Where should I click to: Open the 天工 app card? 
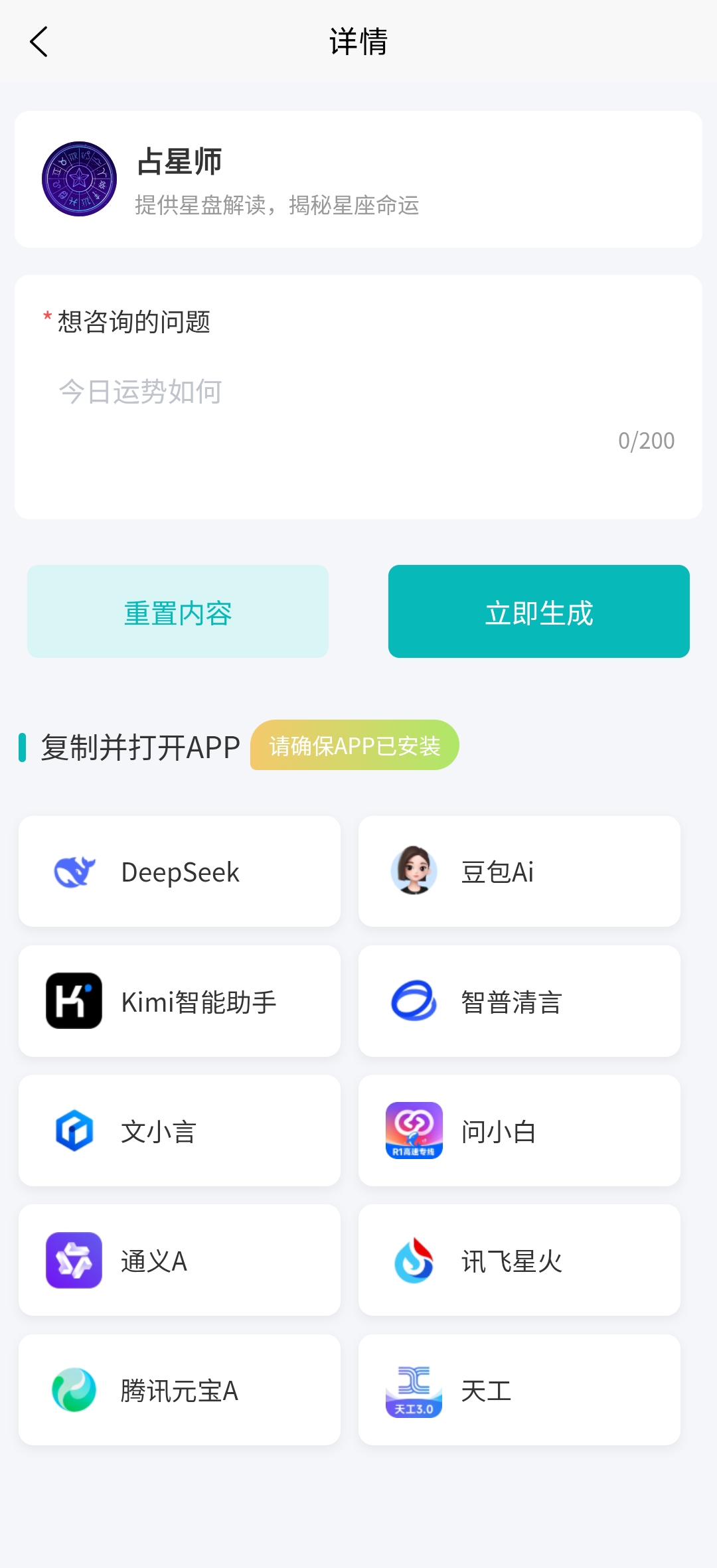pyautogui.click(x=519, y=1389)
